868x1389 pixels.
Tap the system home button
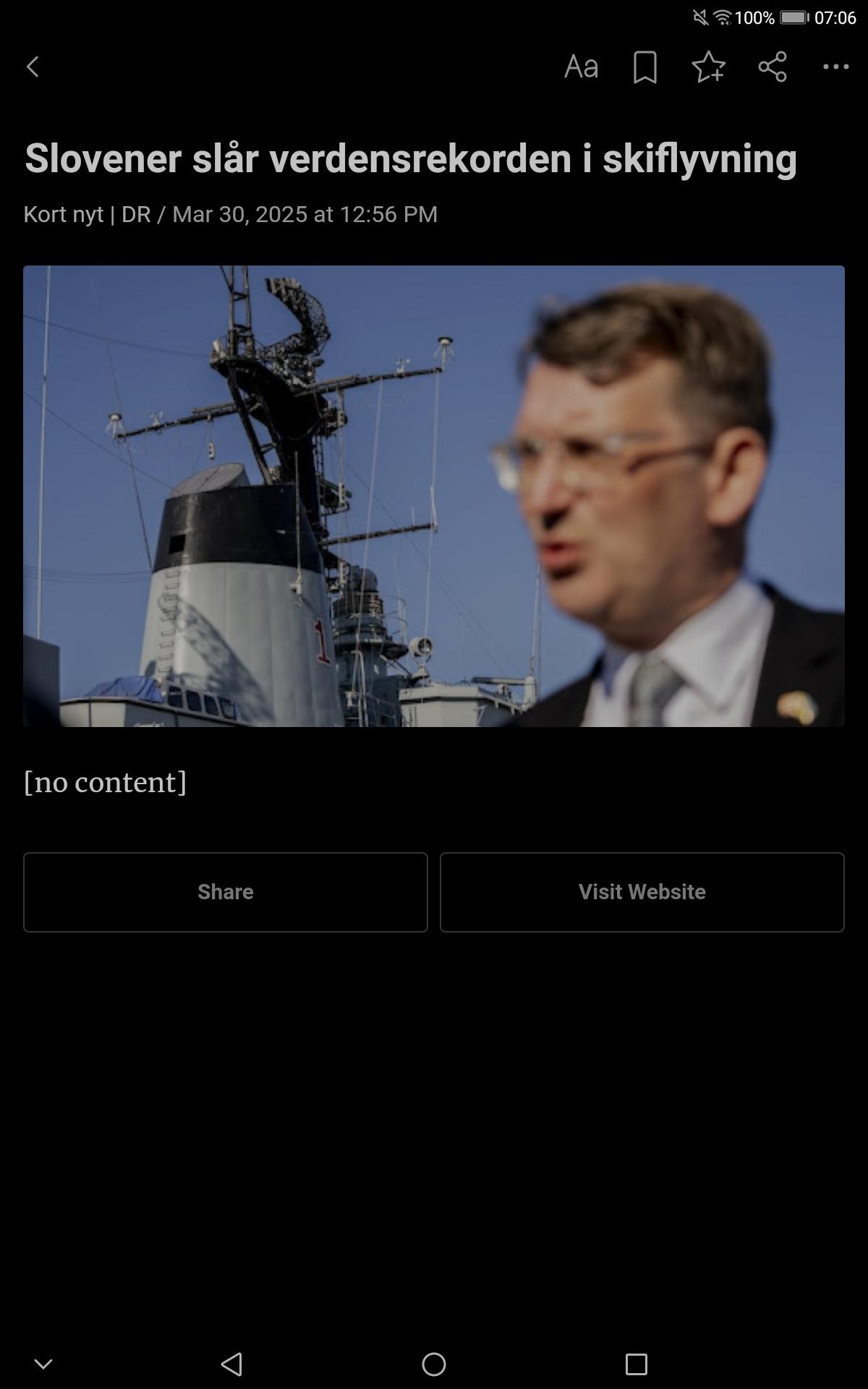point(434,1364)
